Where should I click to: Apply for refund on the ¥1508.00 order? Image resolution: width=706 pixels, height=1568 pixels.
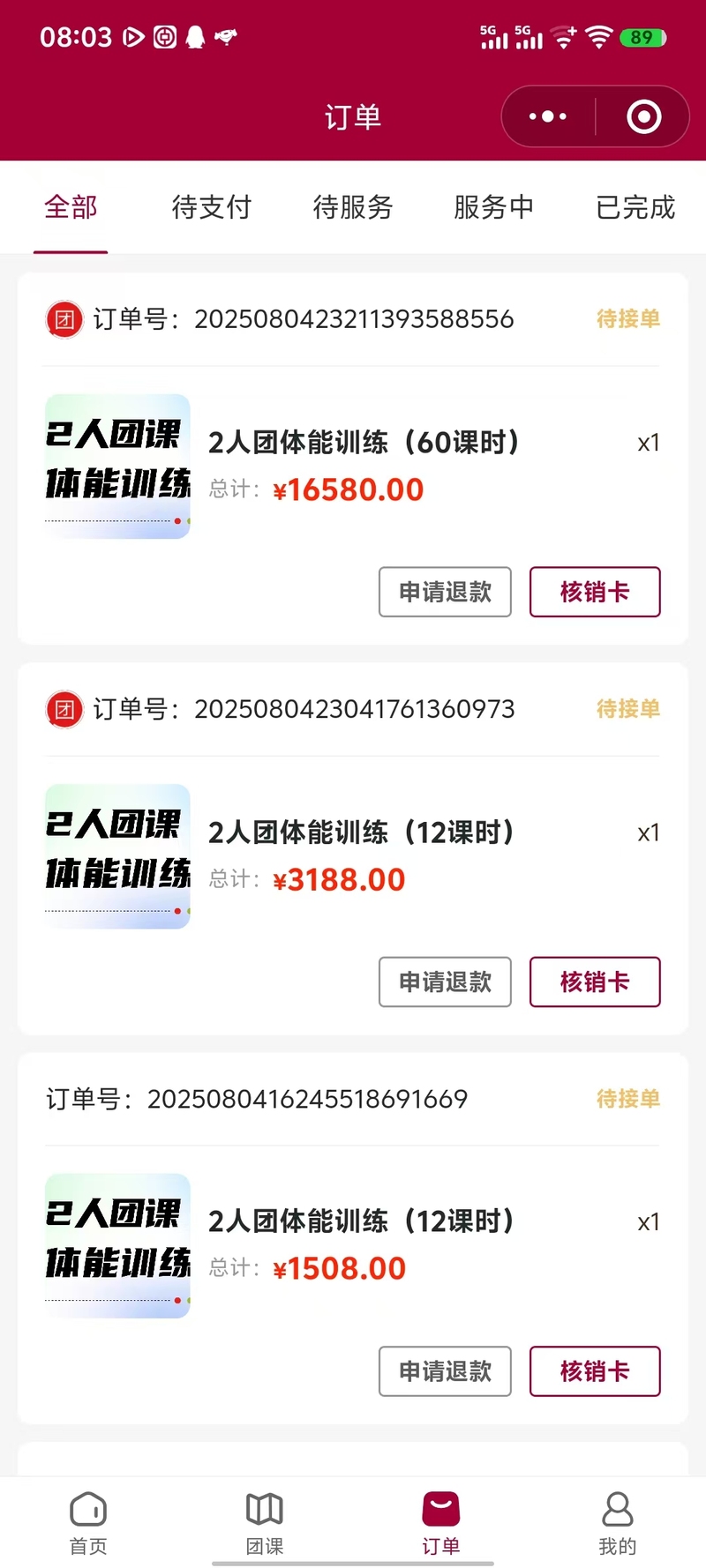(445, 1371)
